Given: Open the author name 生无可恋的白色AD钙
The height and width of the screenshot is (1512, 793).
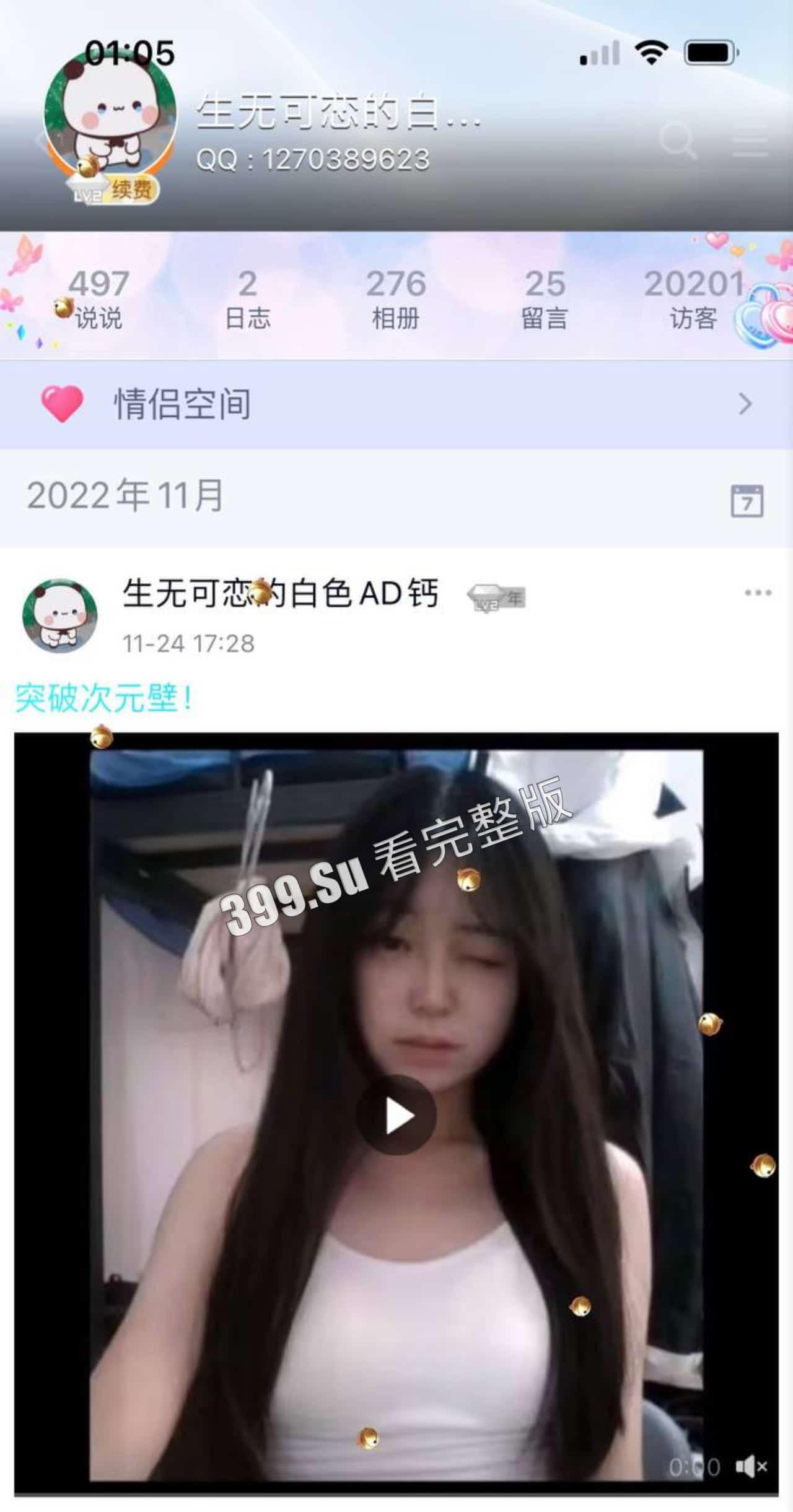Looking at the screenshot, I should (x=280, y=593).
